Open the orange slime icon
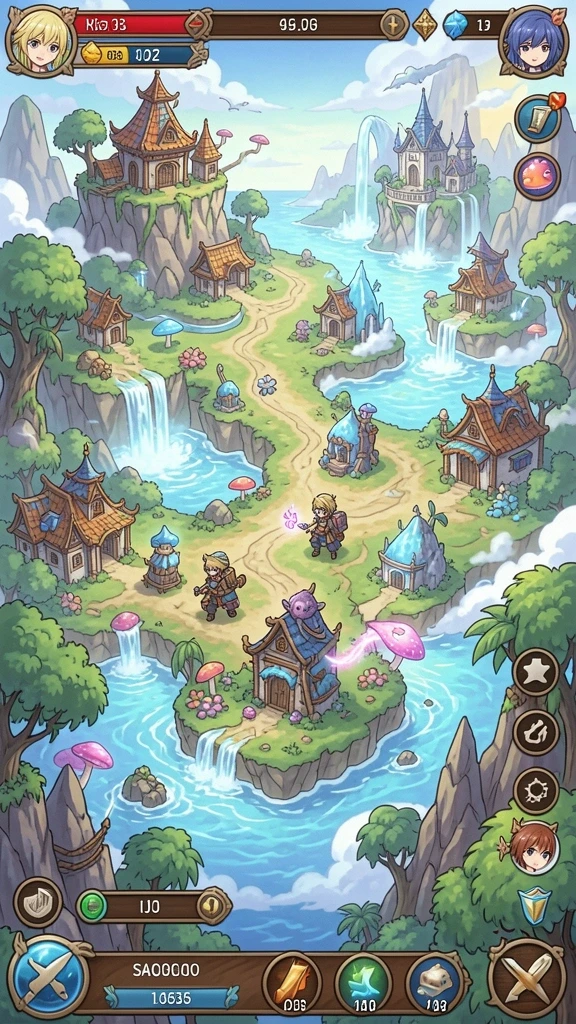Viewport: 576px width, 1024px height. [x=537, y=176]
